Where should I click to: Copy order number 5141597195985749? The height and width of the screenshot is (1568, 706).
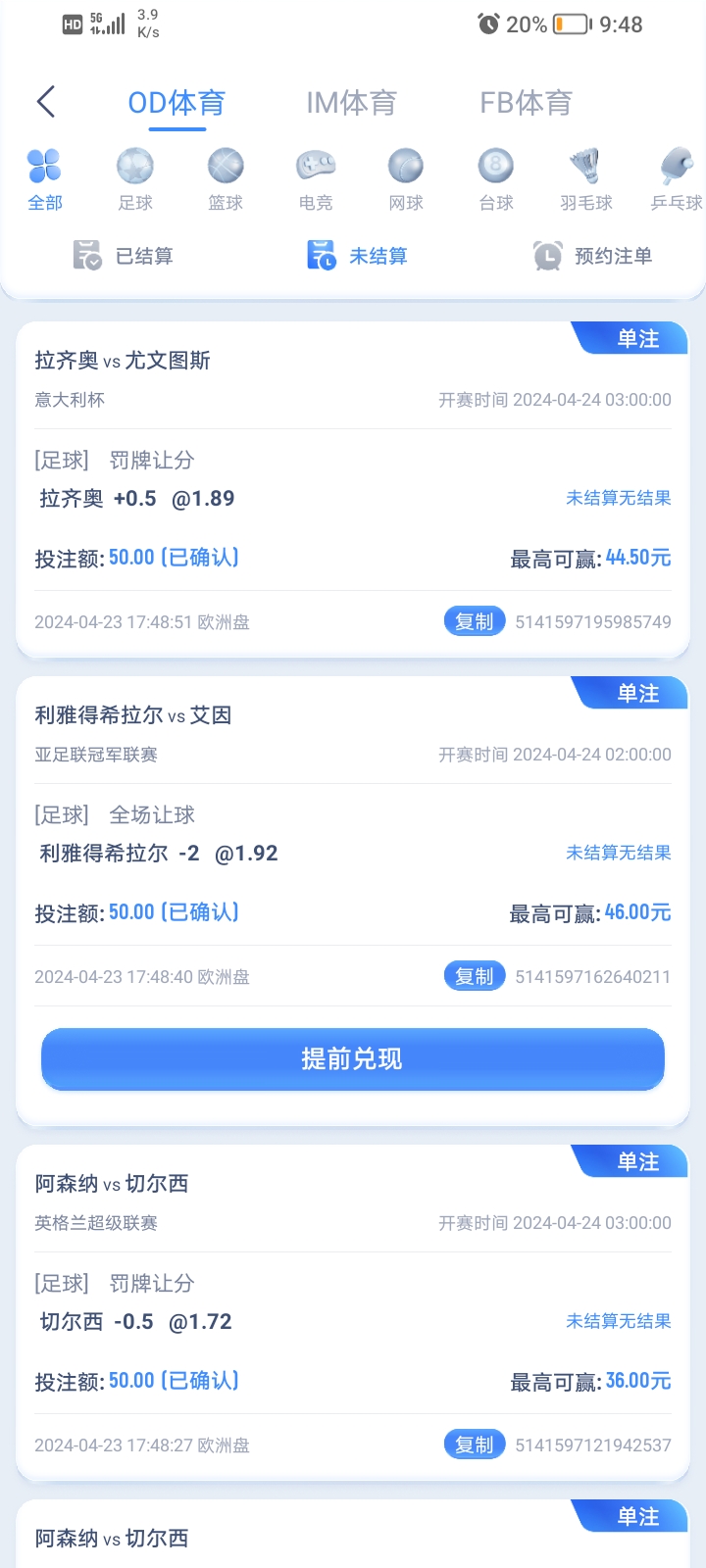coord(475,621)
